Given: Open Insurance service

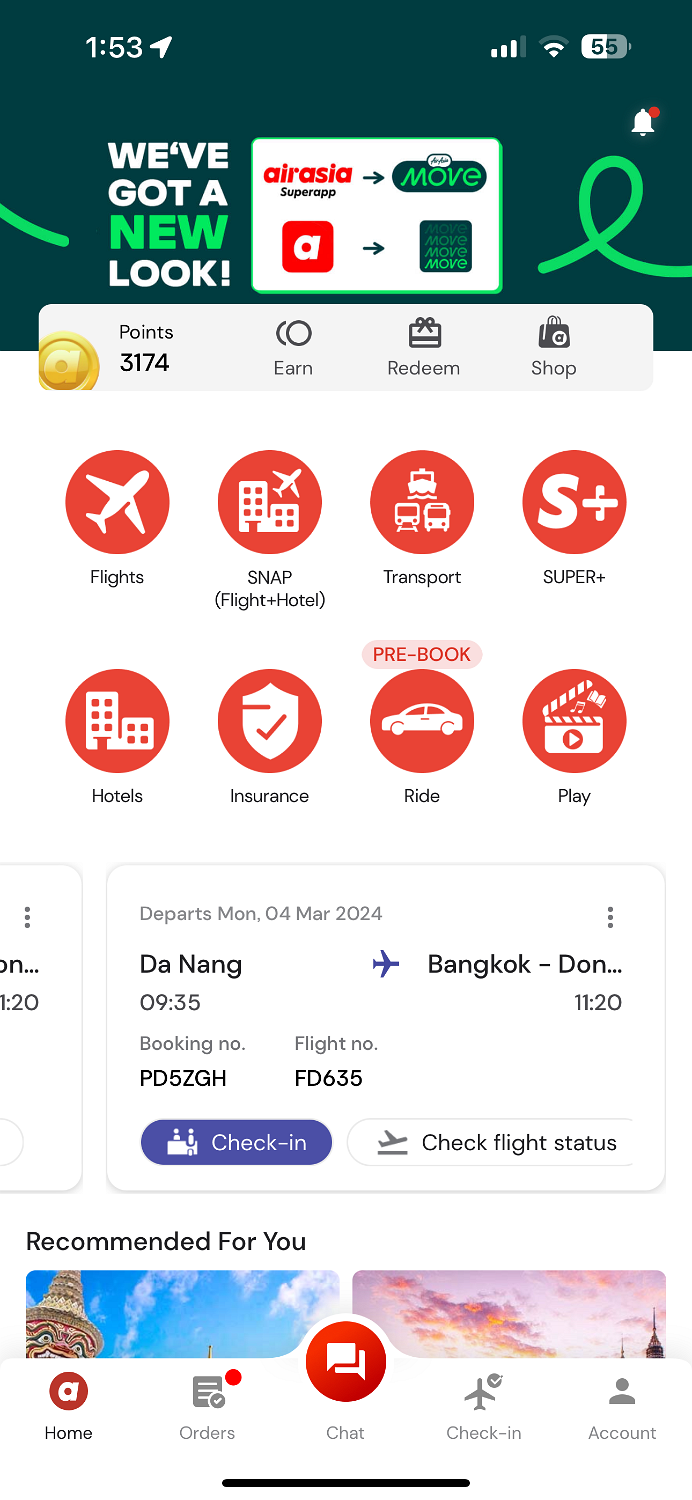Looking at the screenshot, I should (270, 737).
